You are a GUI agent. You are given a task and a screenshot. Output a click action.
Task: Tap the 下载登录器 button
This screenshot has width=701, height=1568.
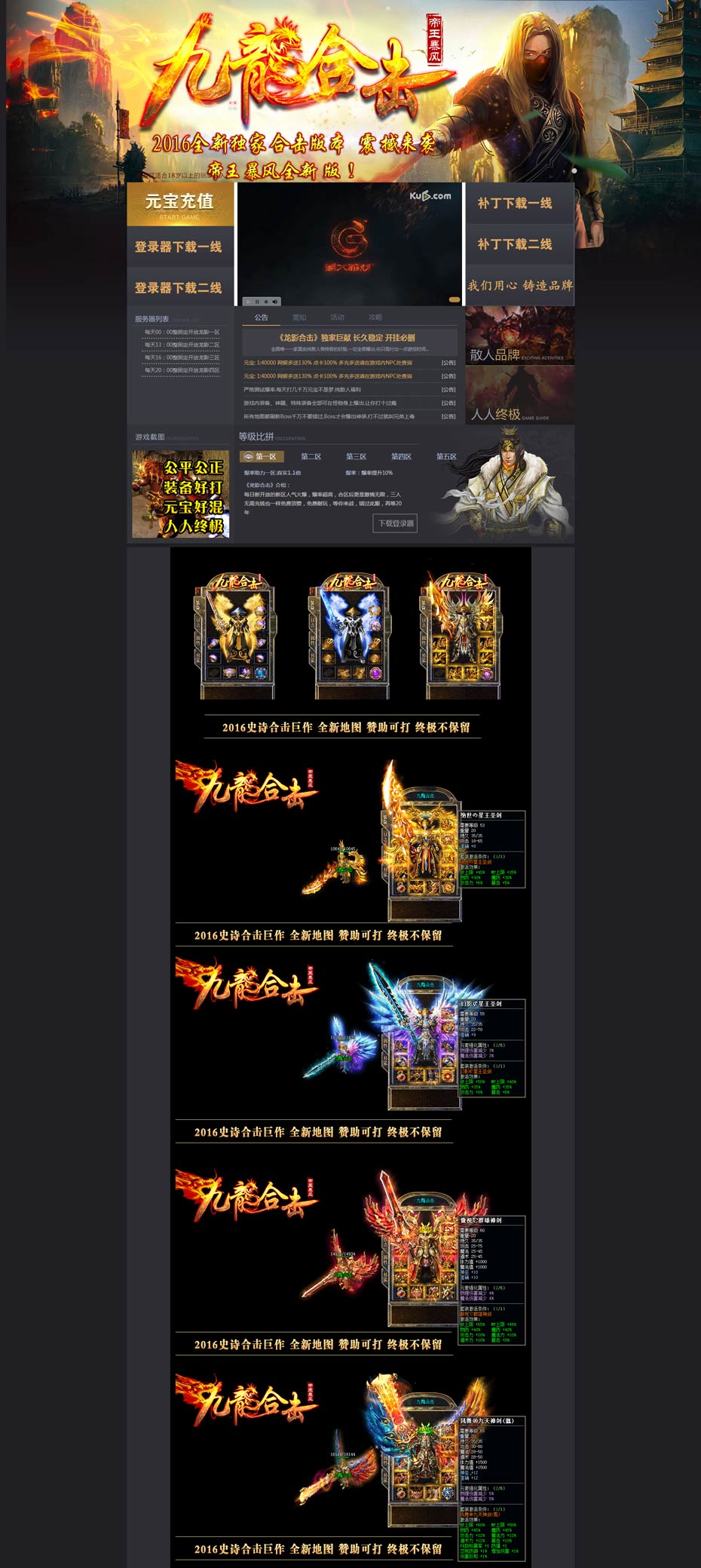tap(395, 523)
